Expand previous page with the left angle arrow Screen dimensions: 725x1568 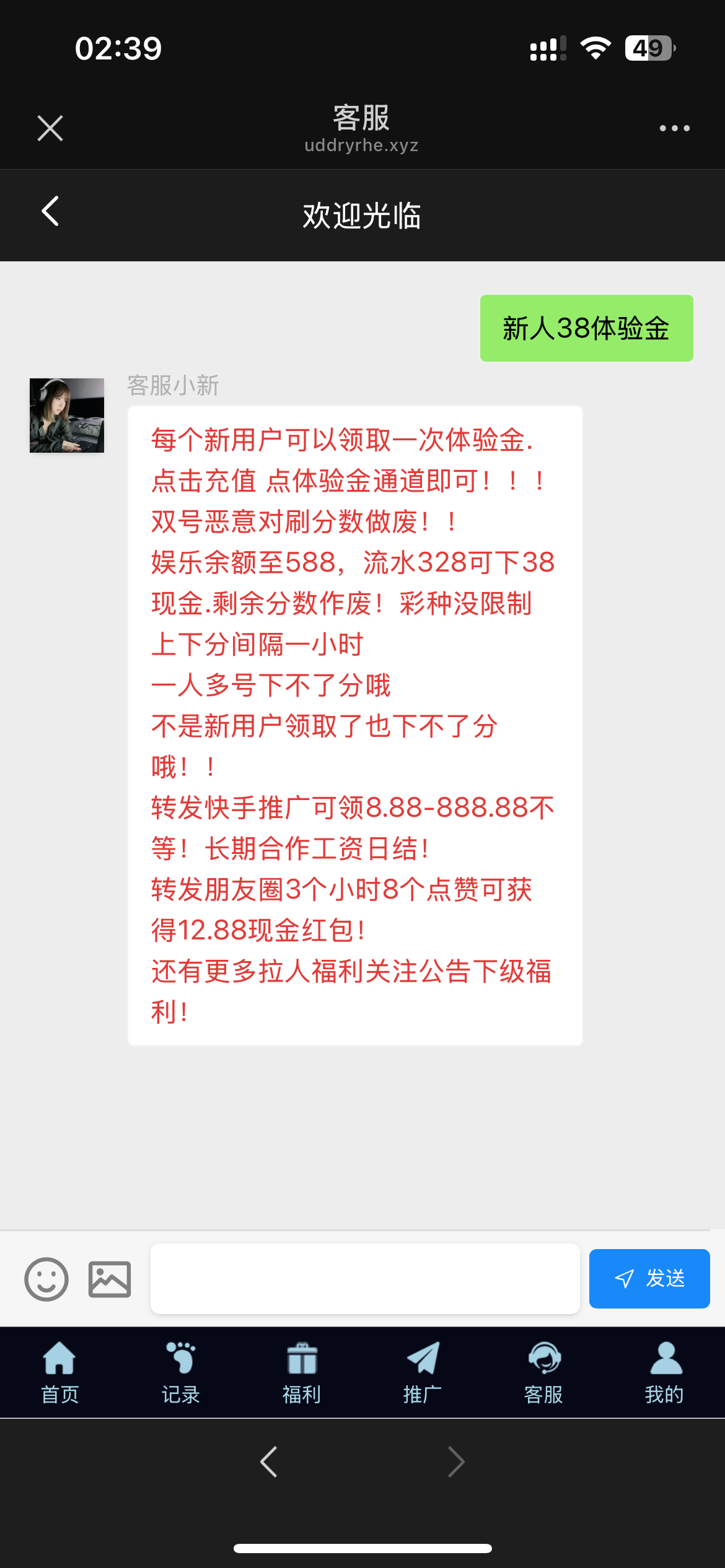(268, 1461)
